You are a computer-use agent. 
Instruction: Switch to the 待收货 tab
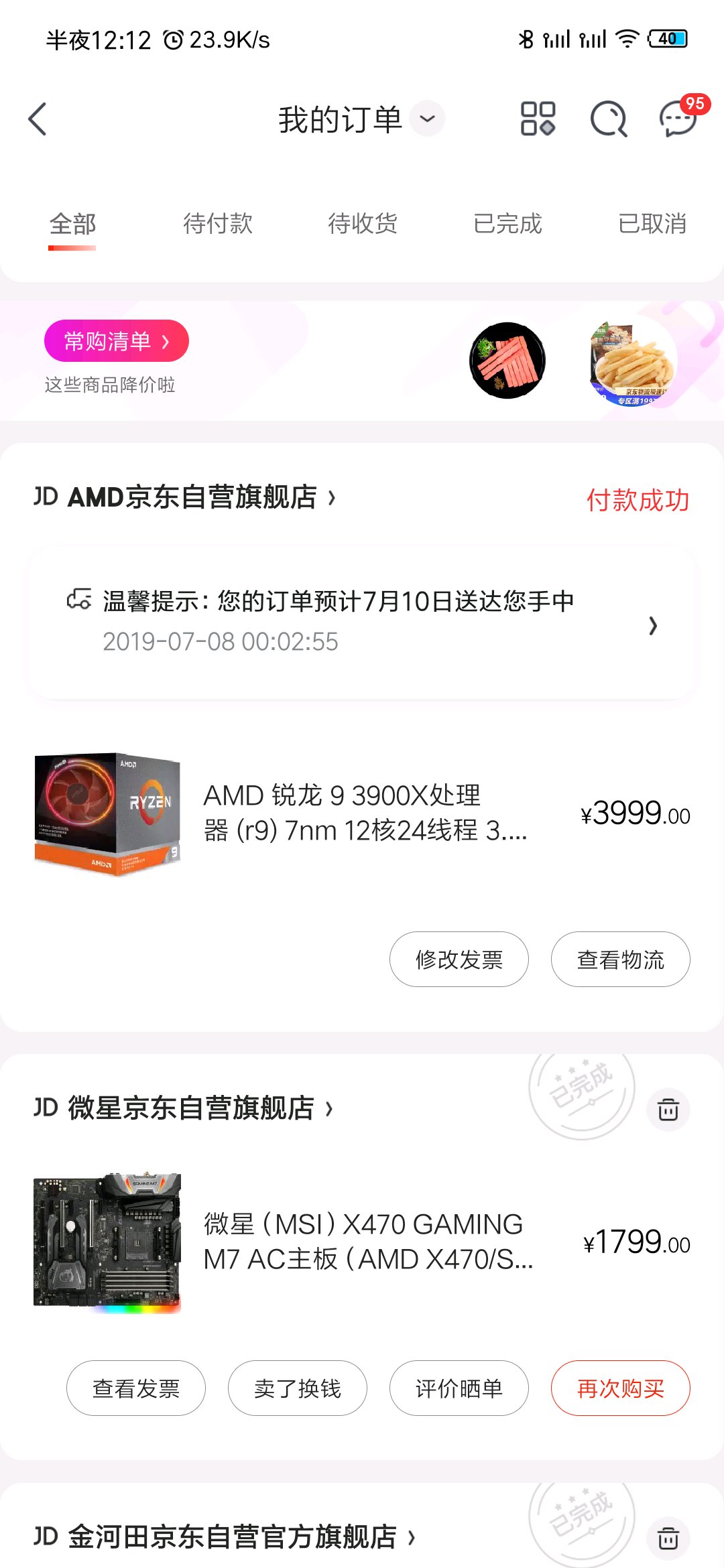[363, 224]
